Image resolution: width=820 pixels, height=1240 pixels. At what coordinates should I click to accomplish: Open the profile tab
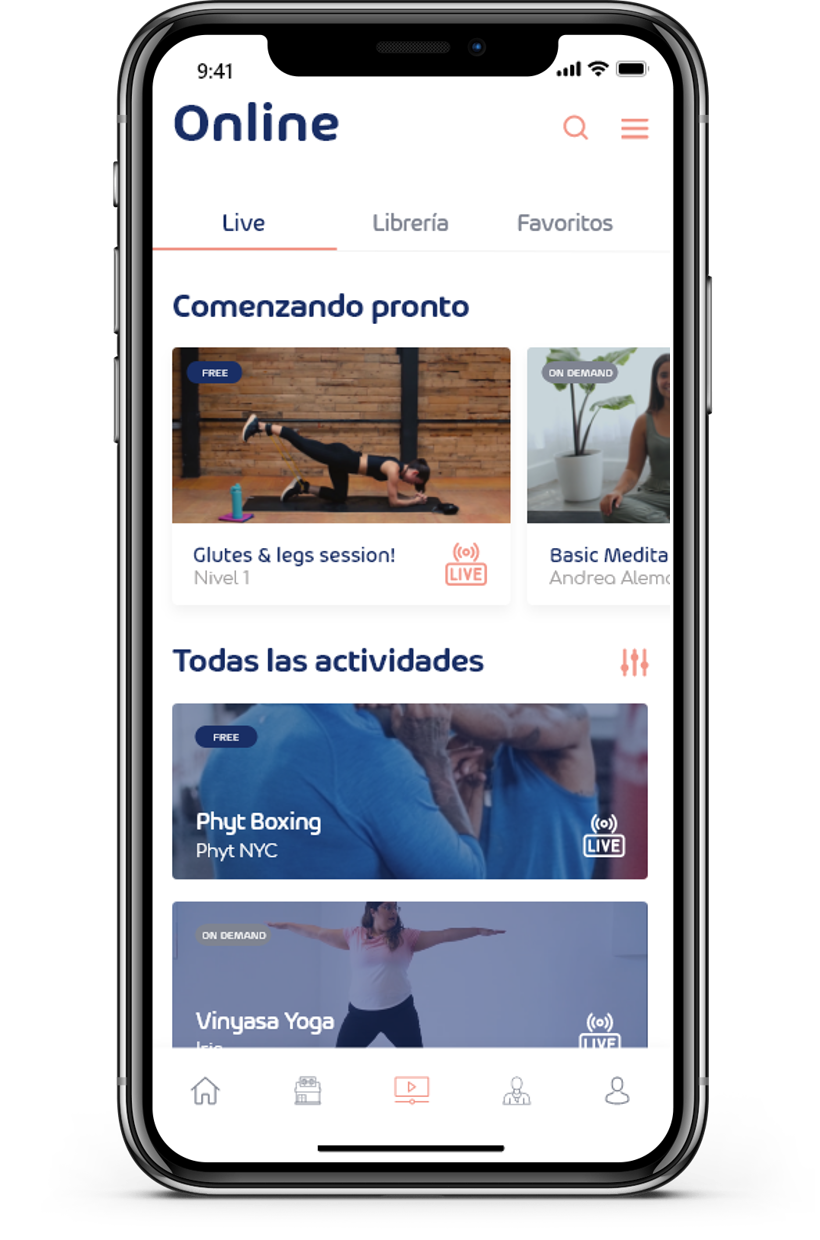[x=617, y=1090]
